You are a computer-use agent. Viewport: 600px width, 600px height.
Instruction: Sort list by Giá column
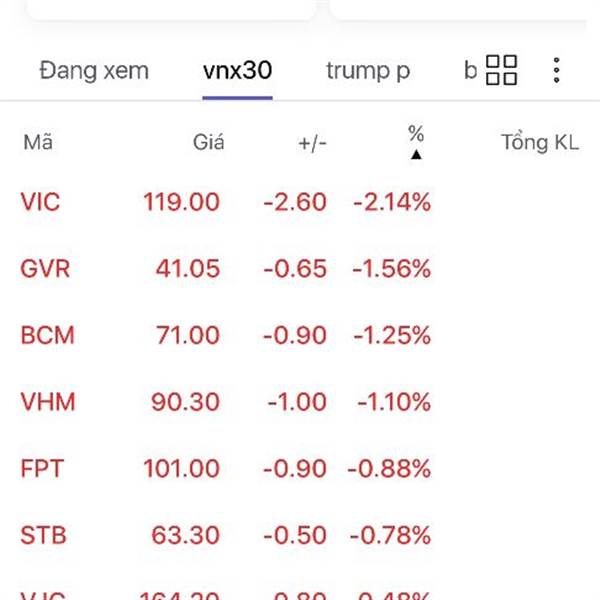tap(208, 142)
